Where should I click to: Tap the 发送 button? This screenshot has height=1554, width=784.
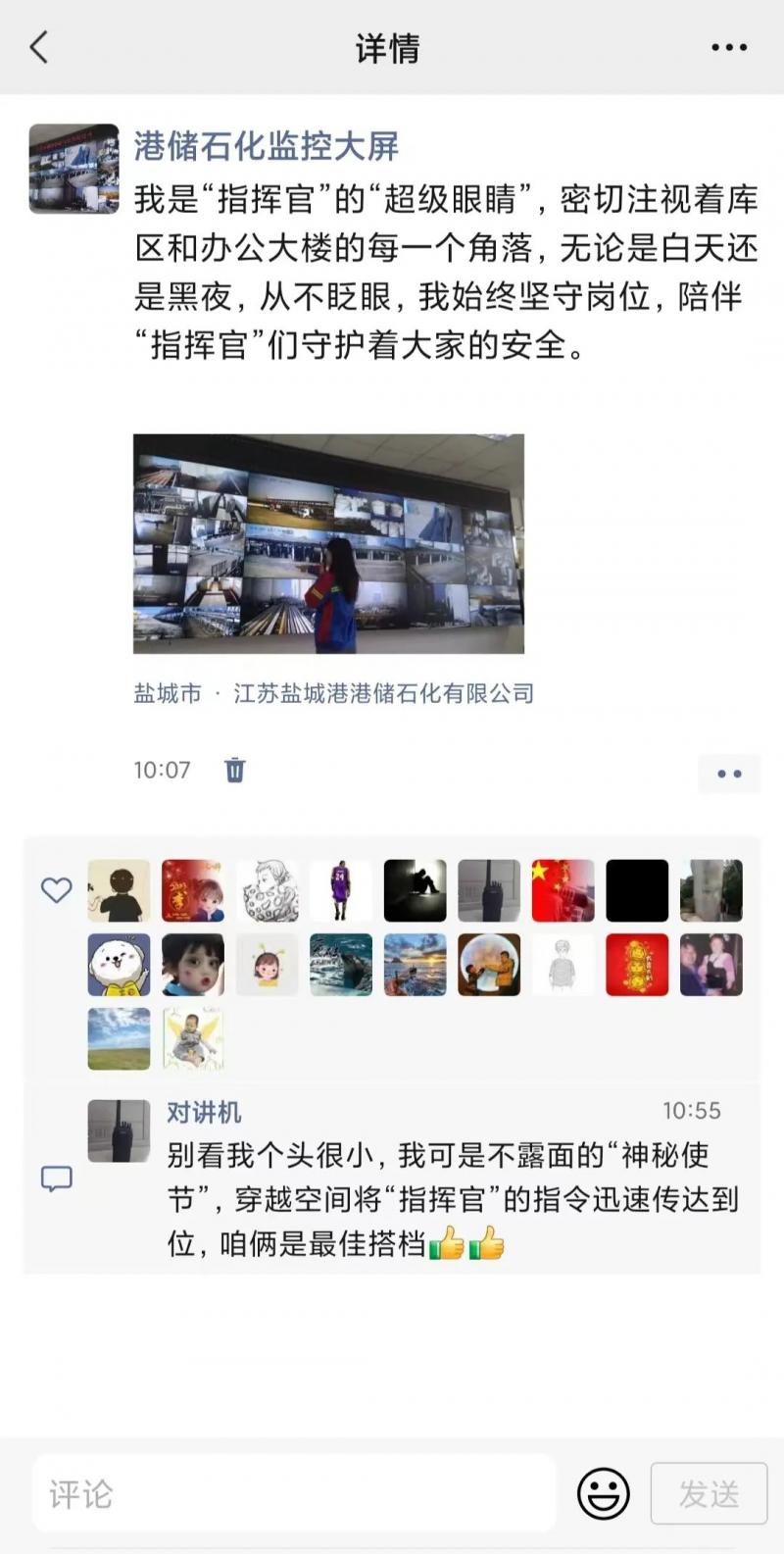(x=709, y=1493)
